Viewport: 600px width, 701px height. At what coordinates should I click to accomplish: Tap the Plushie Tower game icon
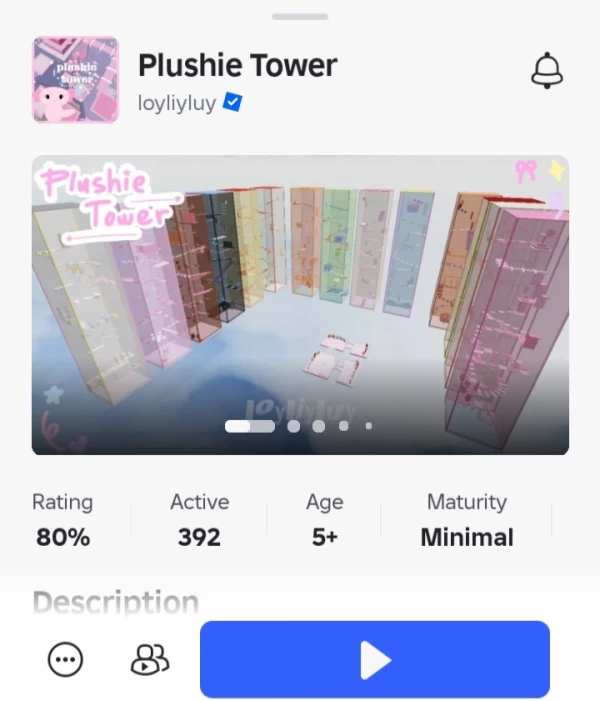click(76, 80)
